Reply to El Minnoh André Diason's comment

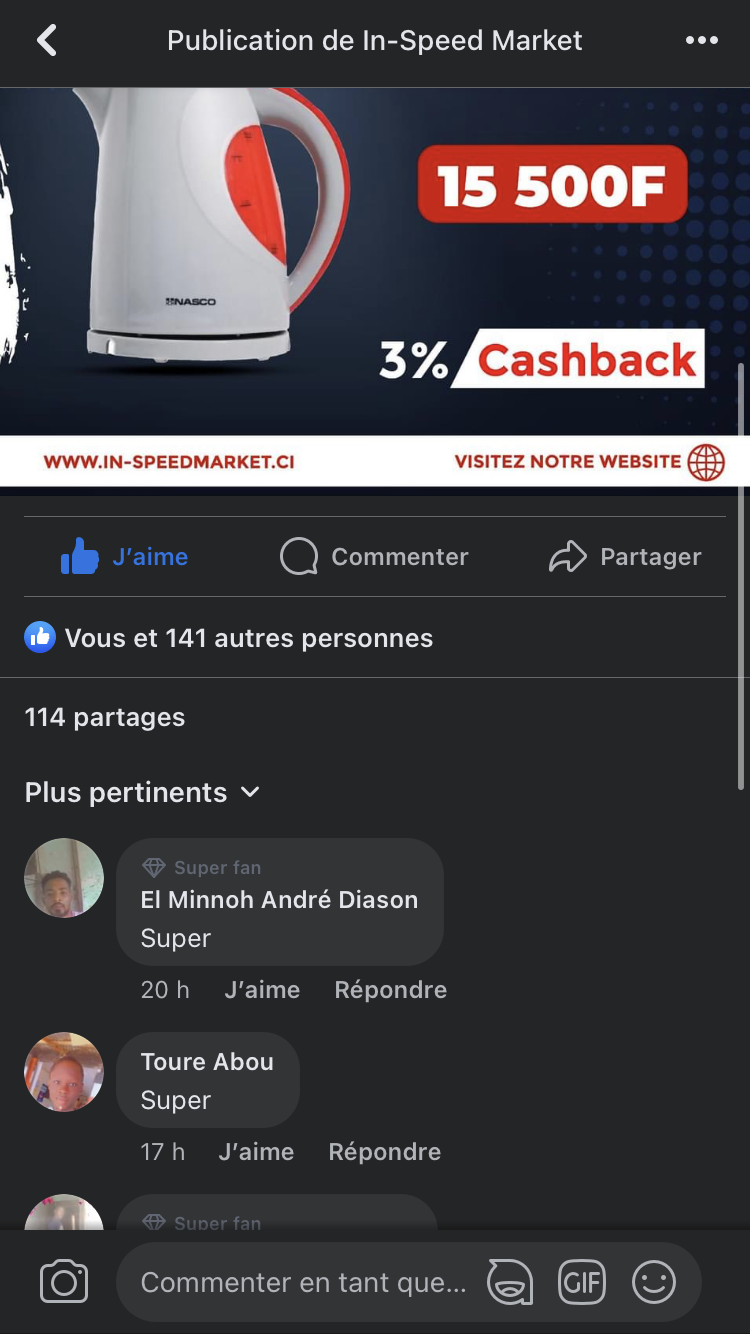(390, 990)
